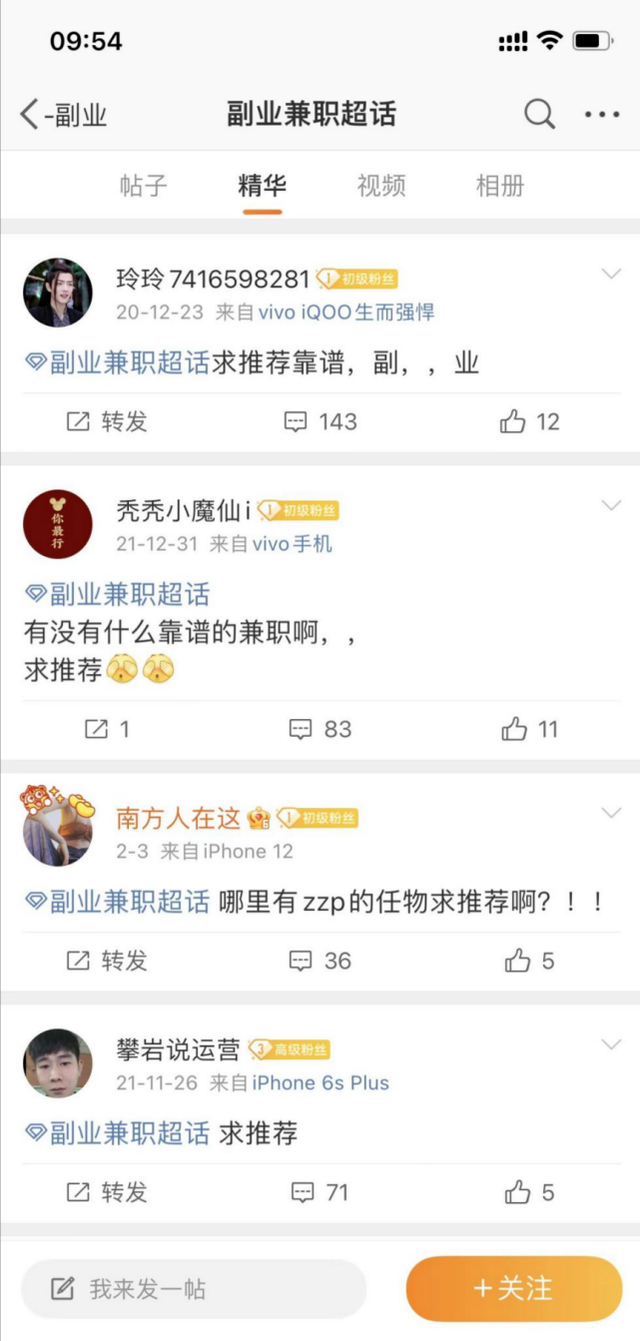Like 南方人在这's post
This screenshot has height=1341, width=640.
[x=530, y=961]
